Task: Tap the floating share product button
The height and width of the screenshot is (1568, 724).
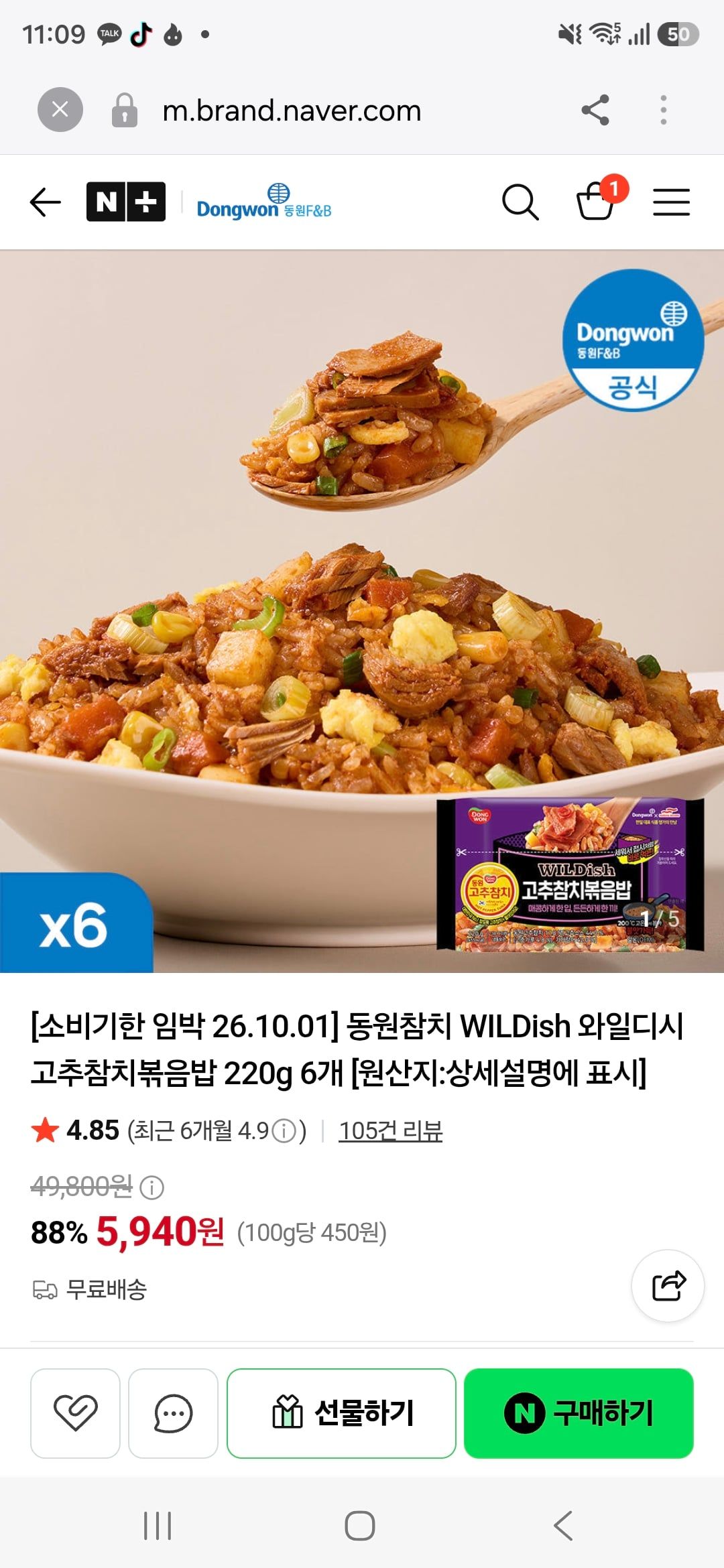Action: 668,1285
